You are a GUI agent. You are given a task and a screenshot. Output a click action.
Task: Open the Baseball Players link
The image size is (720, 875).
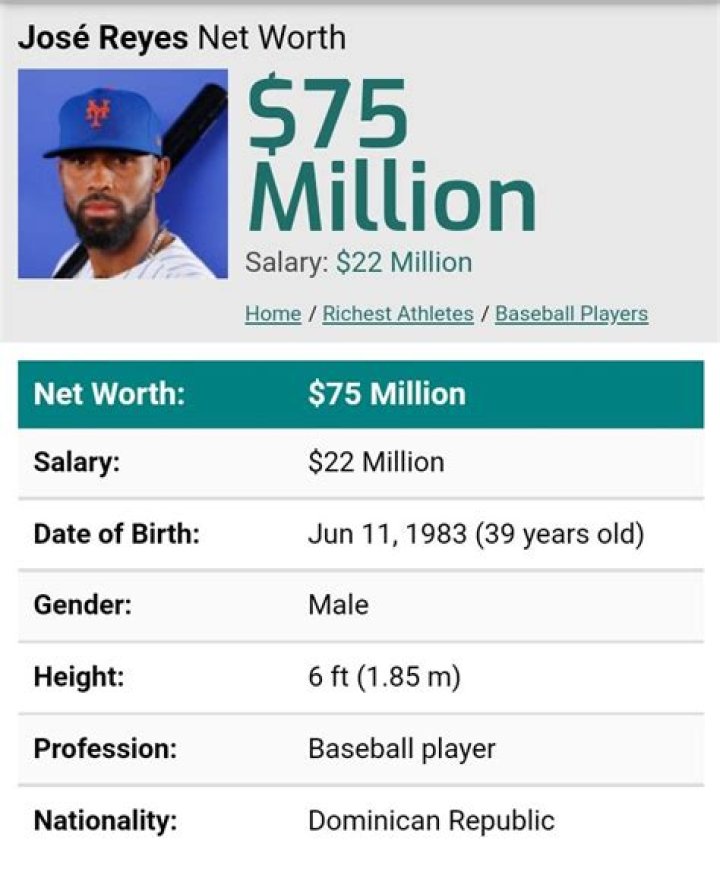pyautogui.click(x=571, y=313)
